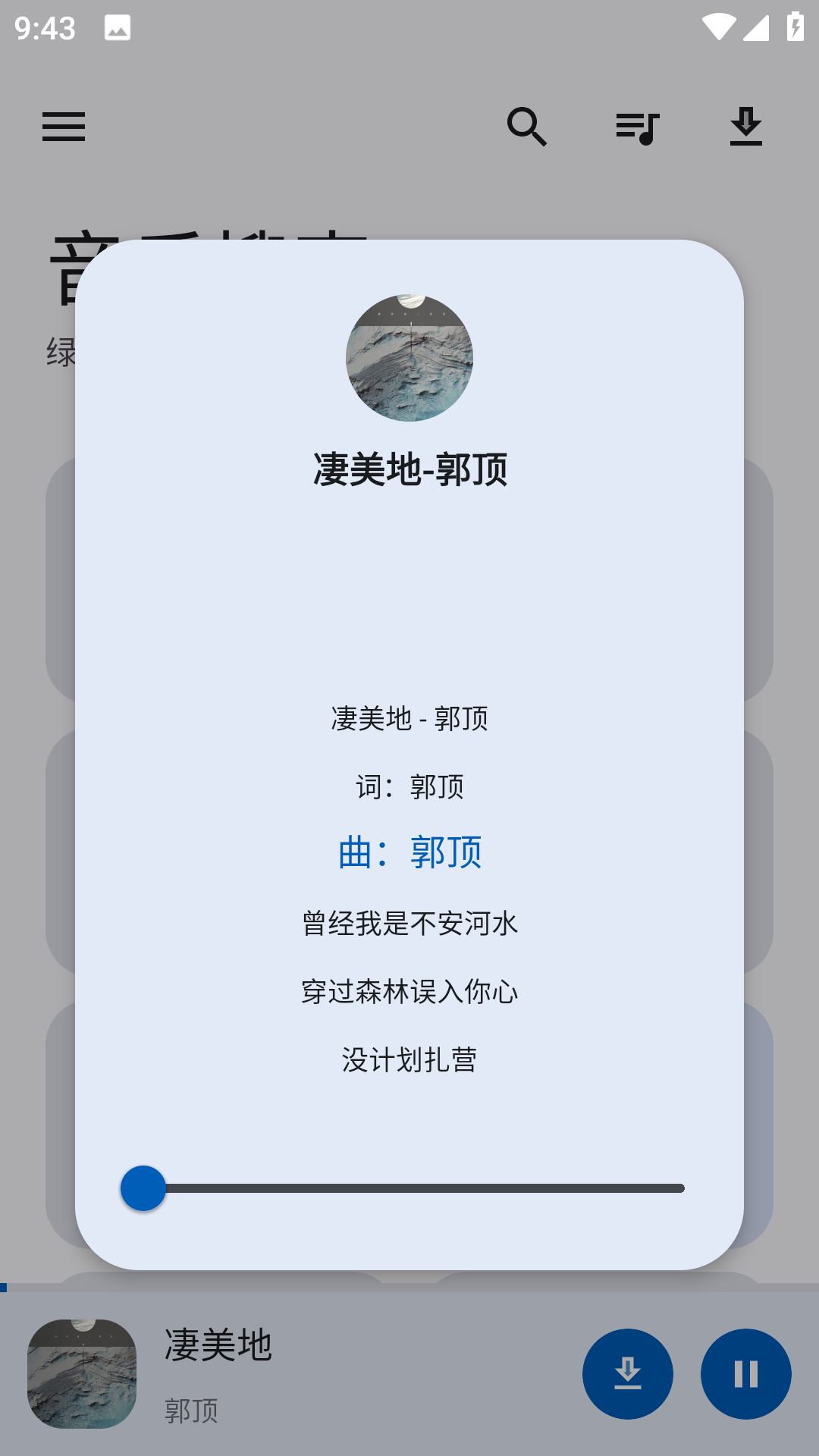Click the search icon

pyautogui.click(x=529, y=127)
